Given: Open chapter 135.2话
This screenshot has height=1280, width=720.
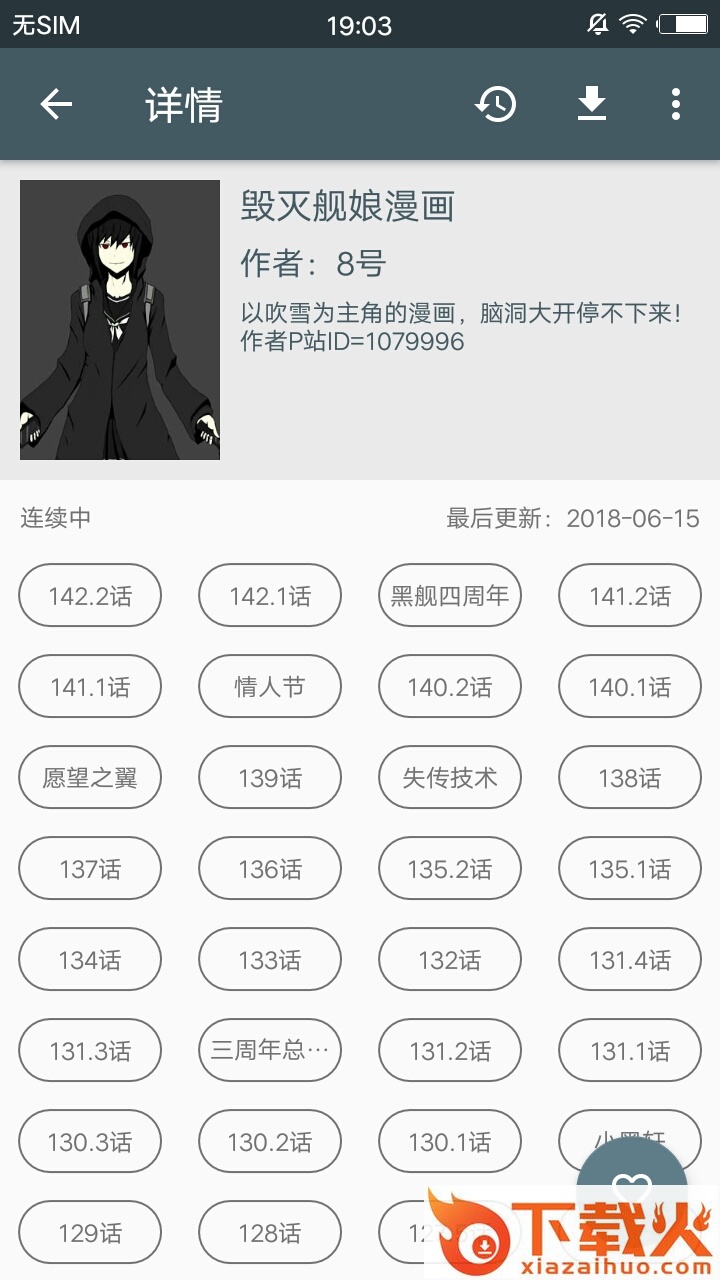Looking at the screenshot, I should pyautogui.click(x=450, y=869).
